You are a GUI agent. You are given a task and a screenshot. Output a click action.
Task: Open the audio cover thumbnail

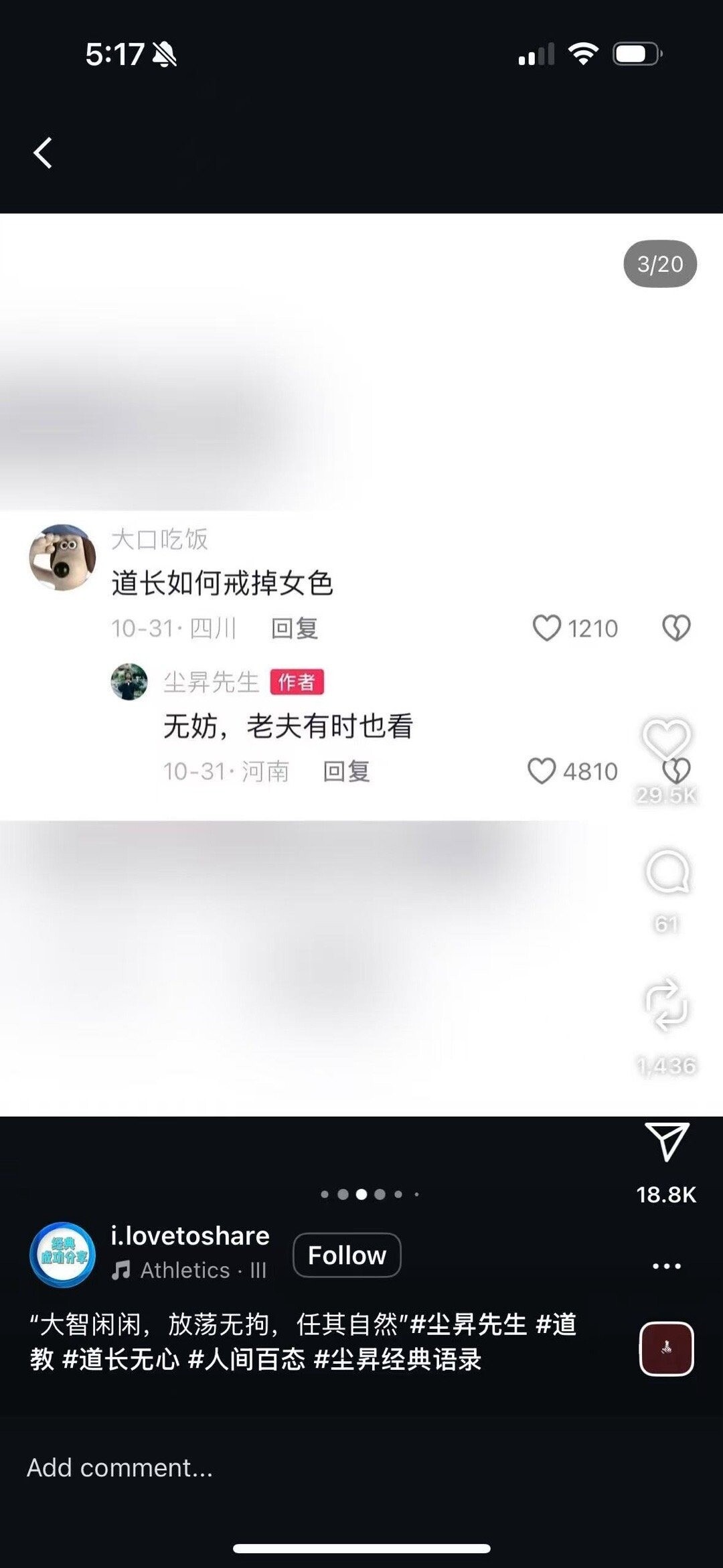coord(666,1349)
